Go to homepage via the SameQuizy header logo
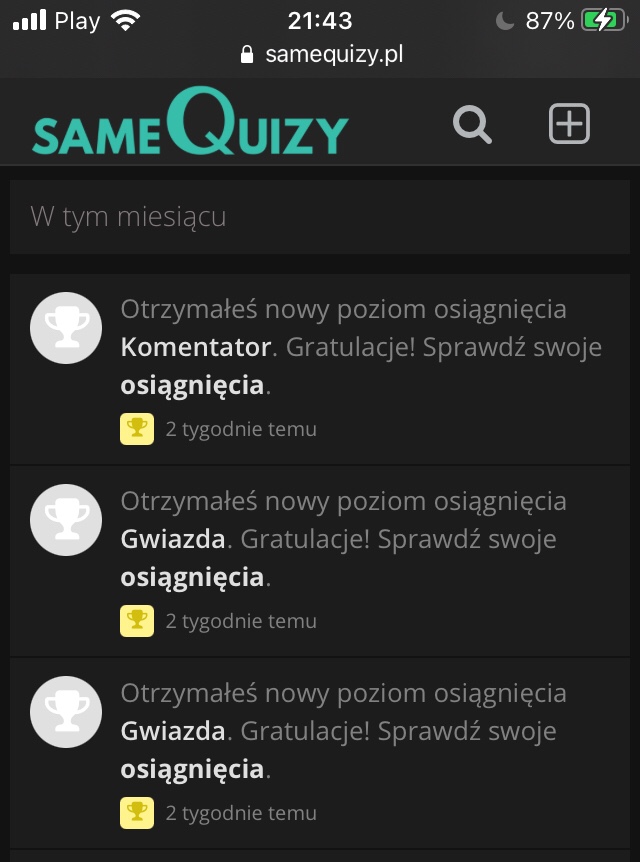The image size is (640, 862). click(x=190, y=125)
